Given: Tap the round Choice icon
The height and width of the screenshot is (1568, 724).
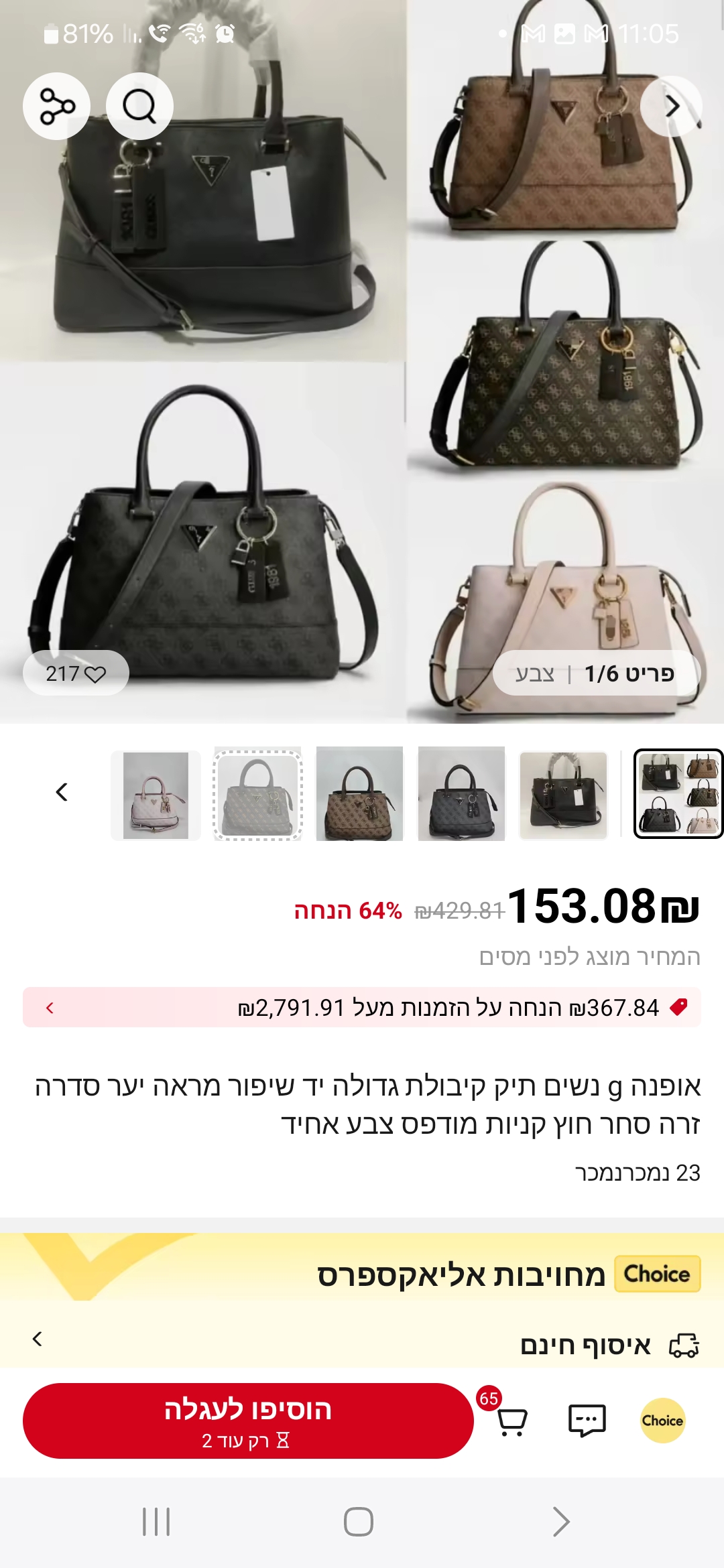Looking at the screenshot, I should [x=662, y=1421].
